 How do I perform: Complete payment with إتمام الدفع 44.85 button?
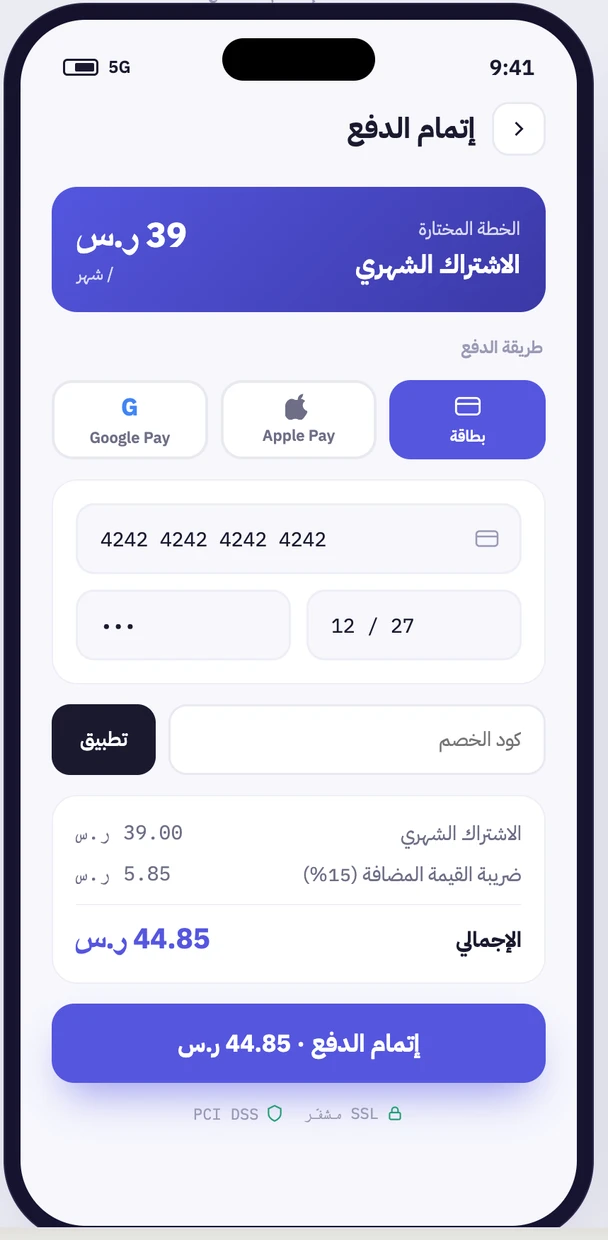pyautogui.click(x=298, y=1044)
